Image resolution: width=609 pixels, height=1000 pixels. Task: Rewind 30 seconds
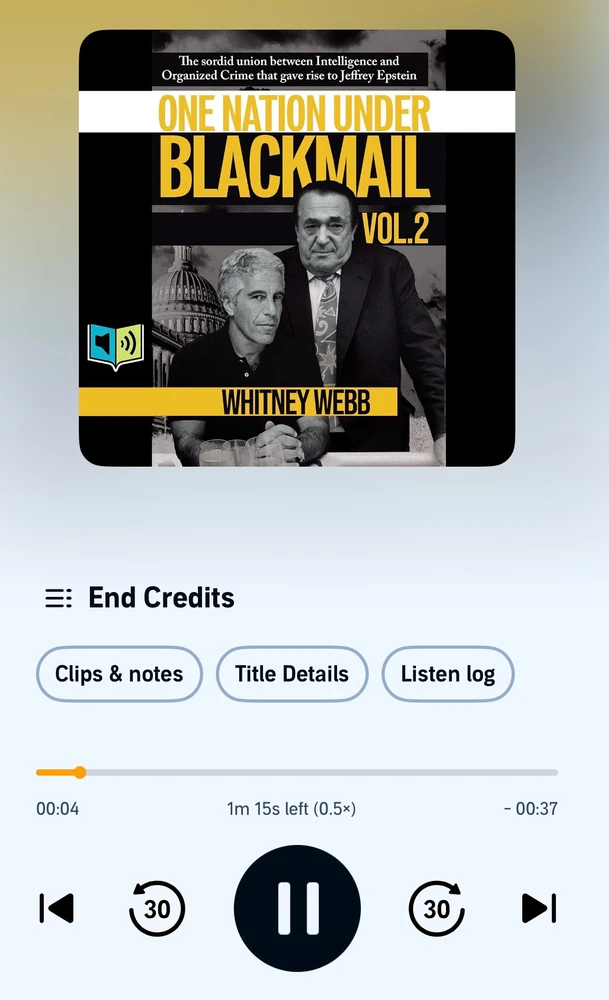[157, 908]
